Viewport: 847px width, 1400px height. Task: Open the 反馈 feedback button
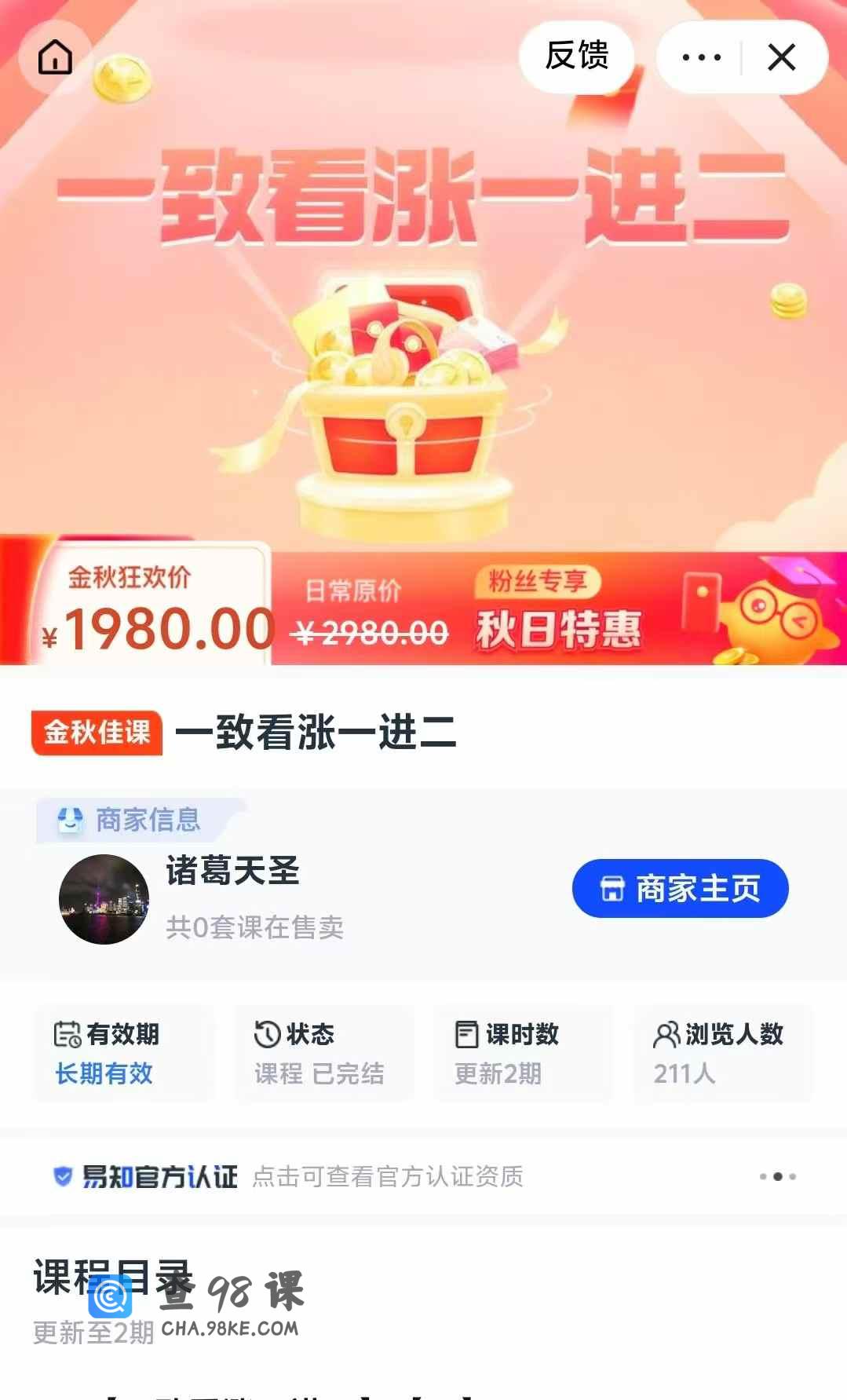(576, 57)
